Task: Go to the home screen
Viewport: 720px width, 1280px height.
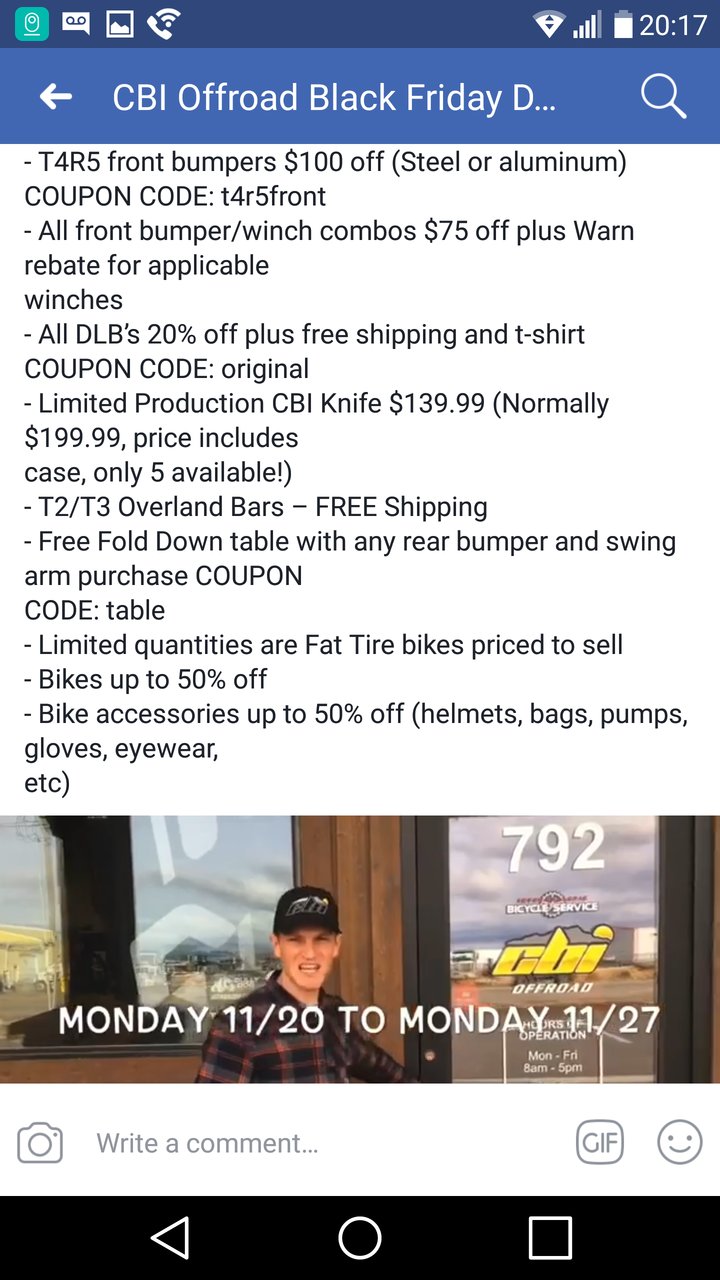Action: click(x=360, y=1238)
